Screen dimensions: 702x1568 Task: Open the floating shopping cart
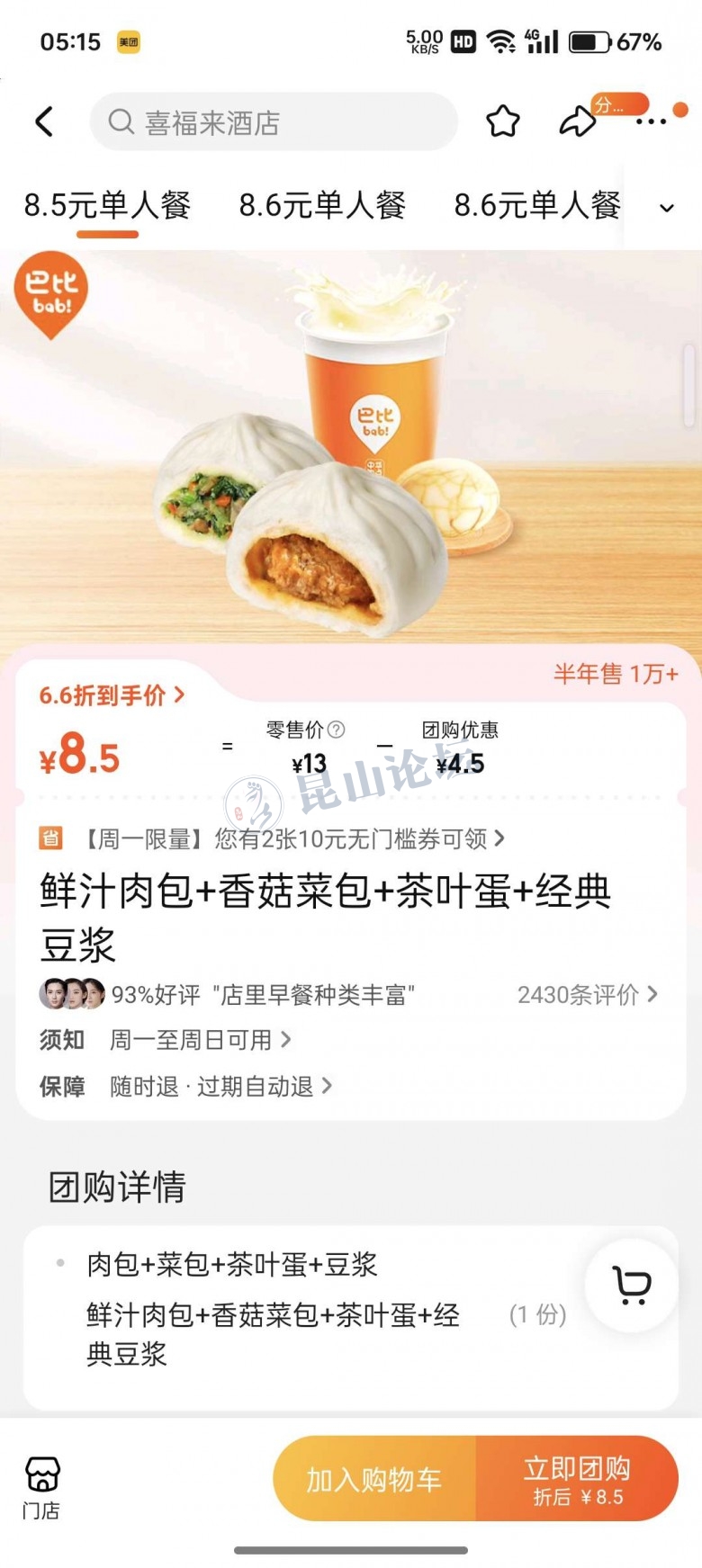coord(631,1285)
